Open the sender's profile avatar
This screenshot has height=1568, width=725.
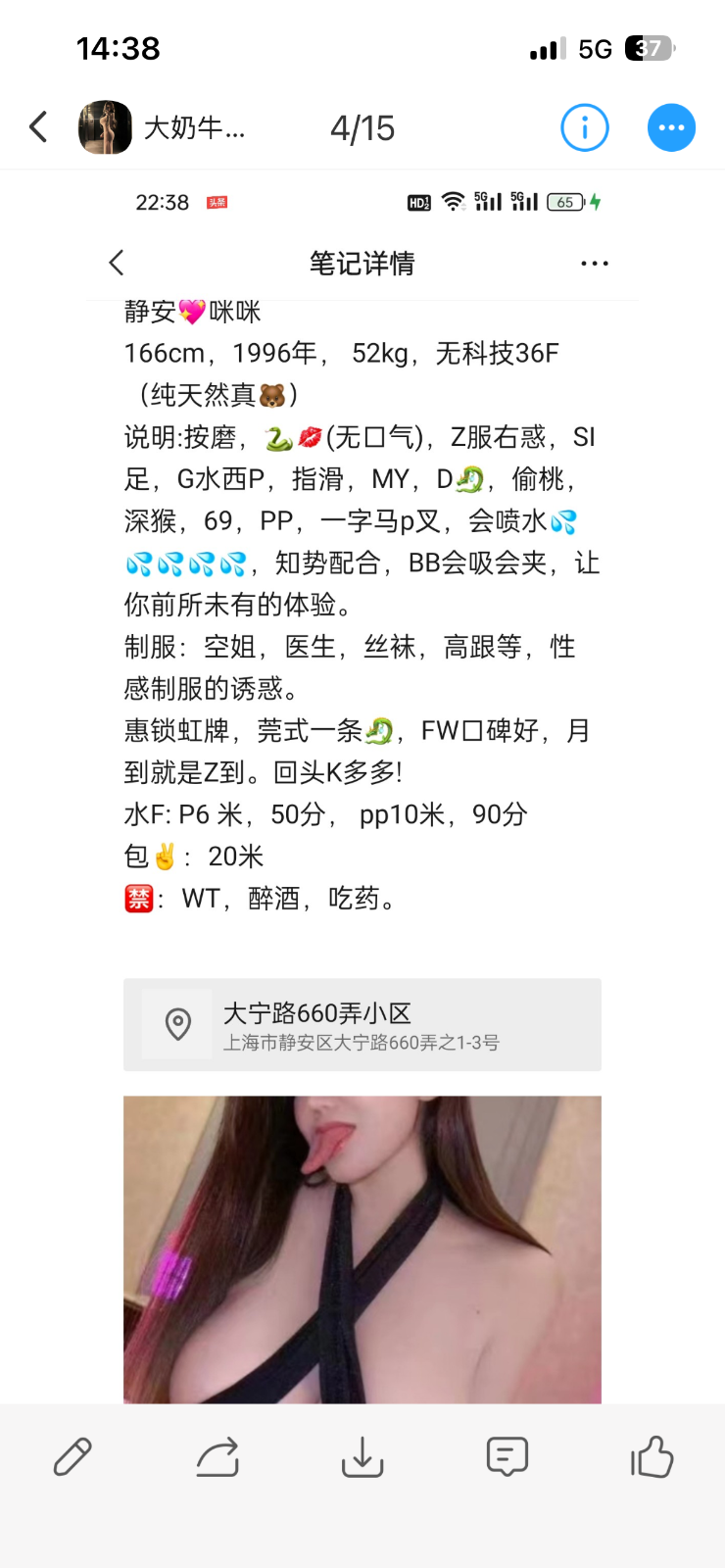click(x=105, y=127)
